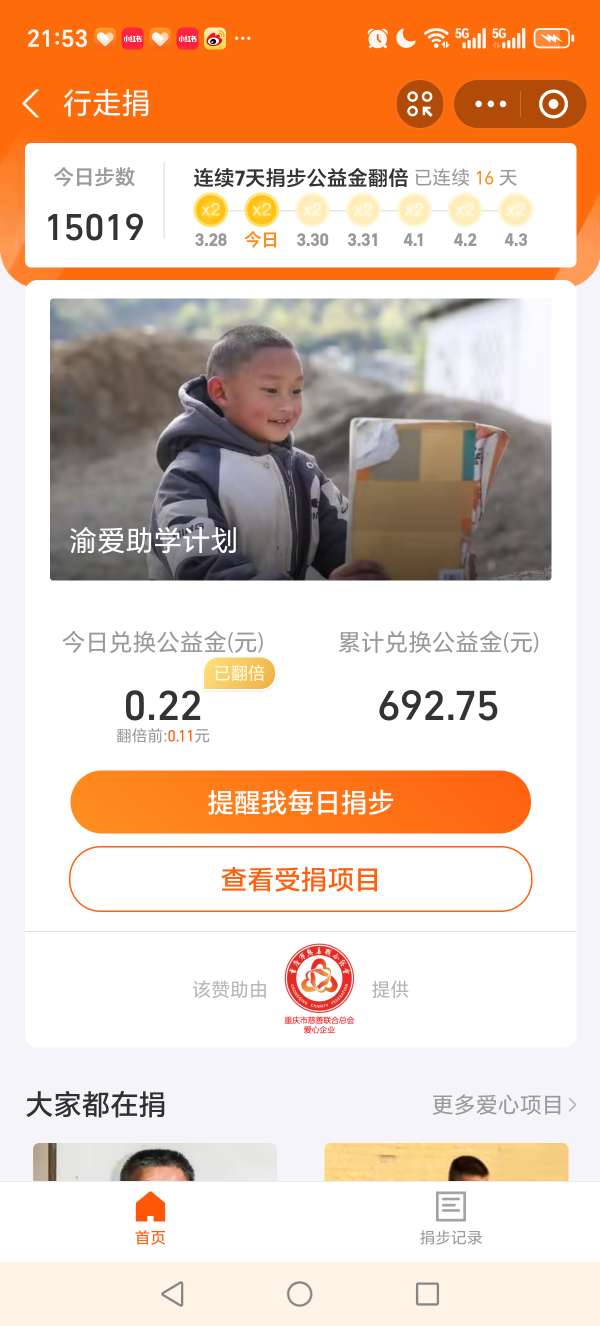Screen dimensions: 600x1326
Task: Open the mini program overflow menu
Action: tap(491, 104)
